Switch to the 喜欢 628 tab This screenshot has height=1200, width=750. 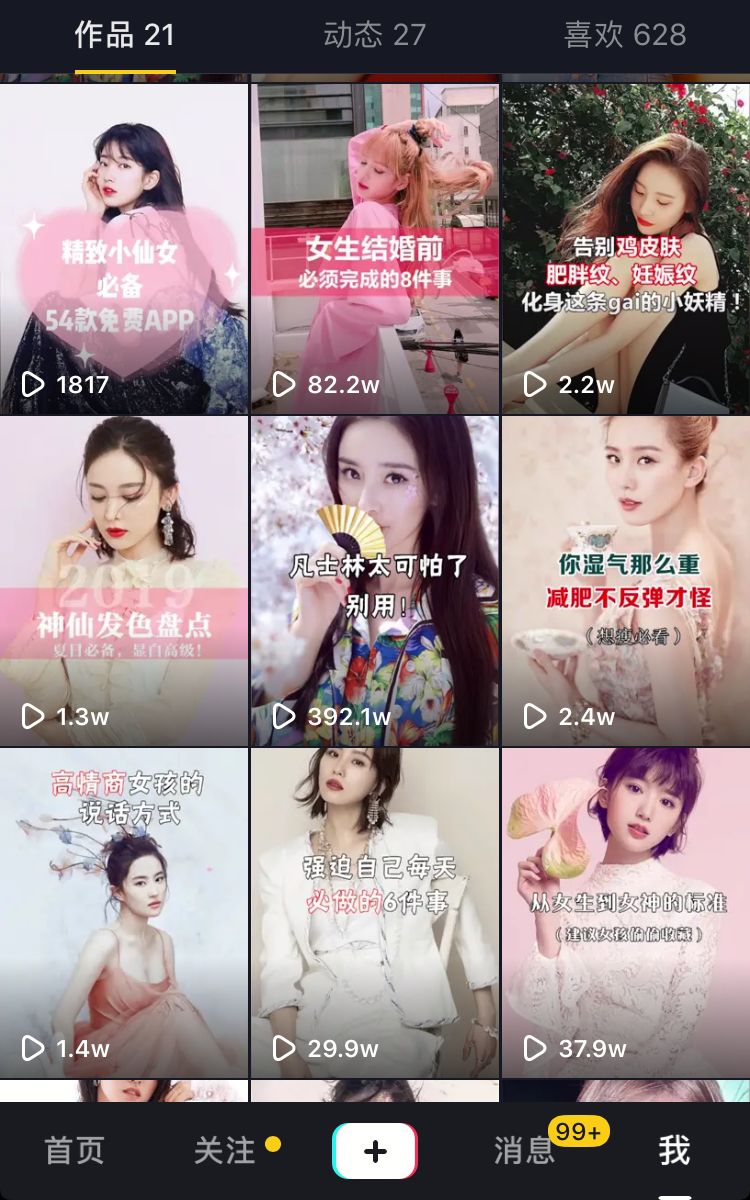(x=623, y=33)
